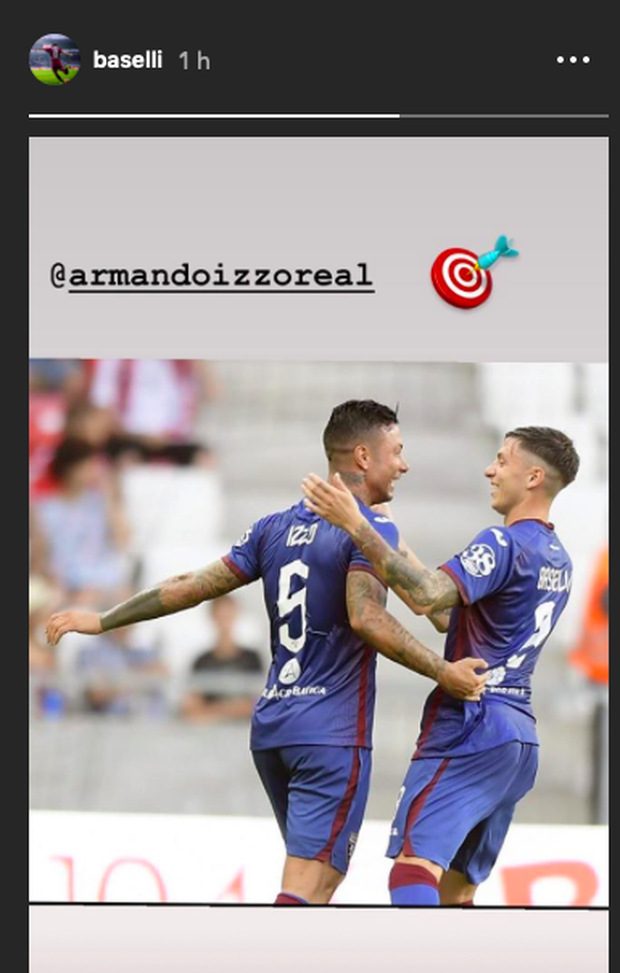Open the baselli username link
620x973 pixels.
coord(127,61)
